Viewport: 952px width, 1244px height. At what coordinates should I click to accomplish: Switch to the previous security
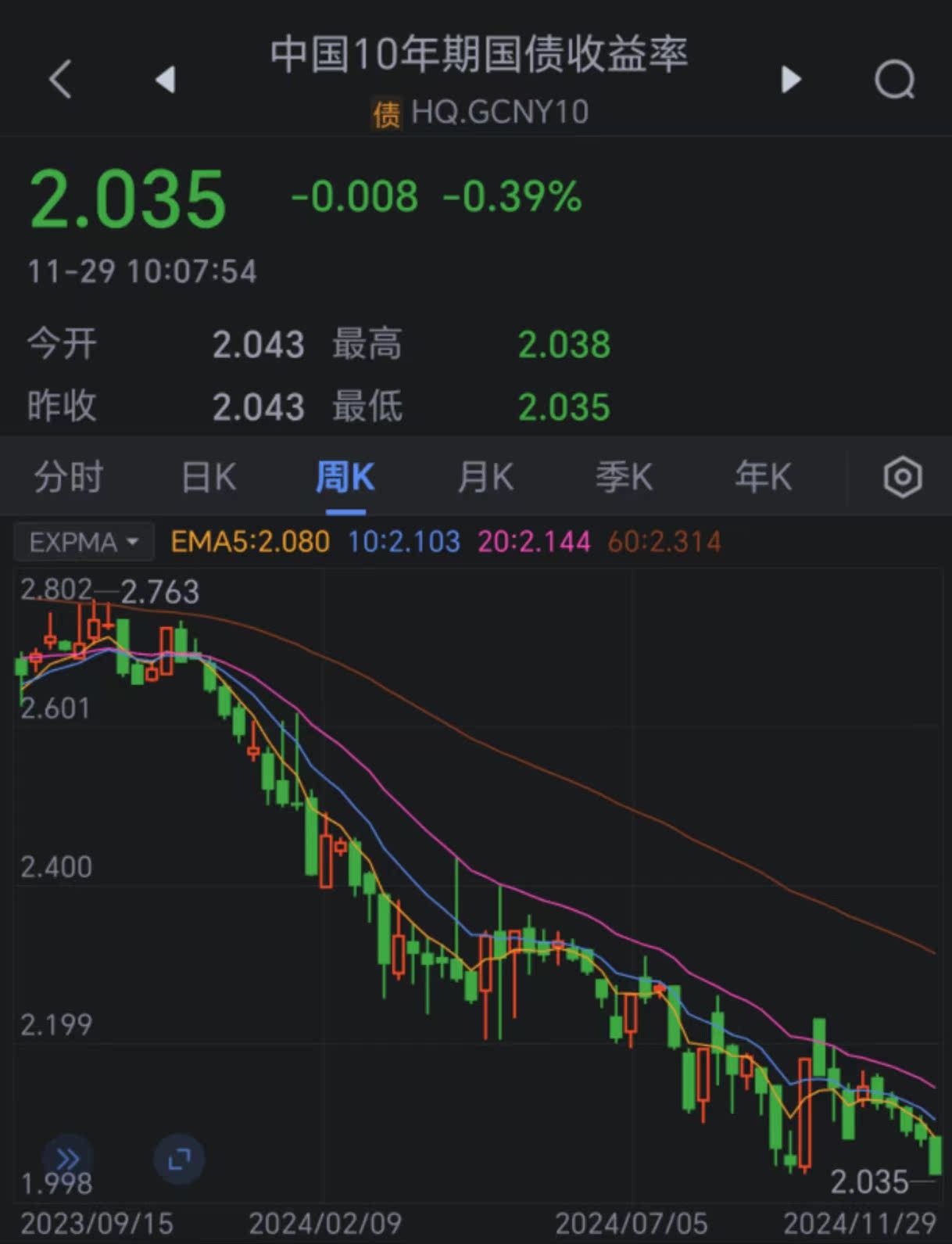[x=165, y=79]
